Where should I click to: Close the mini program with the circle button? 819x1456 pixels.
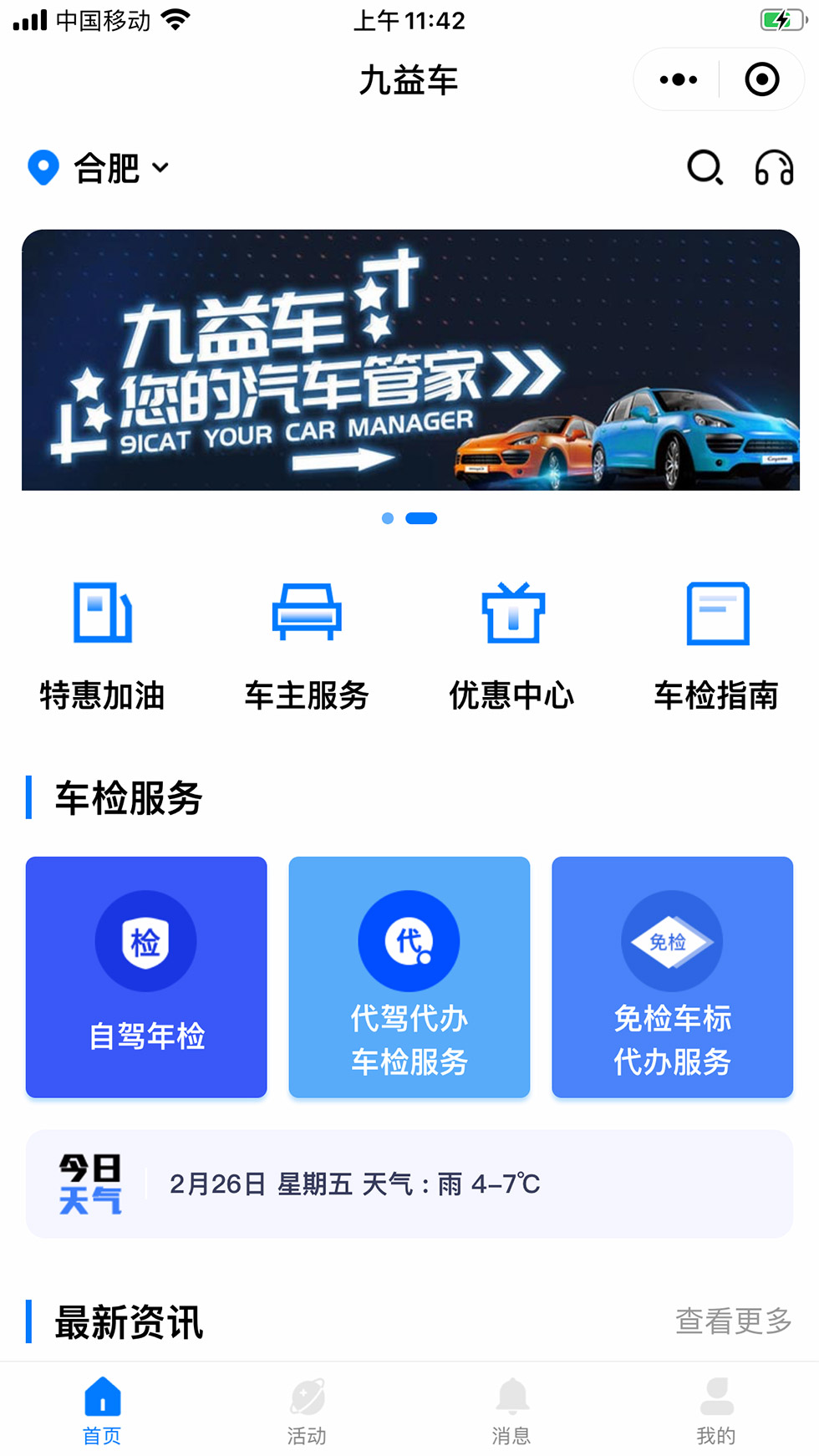[761, 80]
